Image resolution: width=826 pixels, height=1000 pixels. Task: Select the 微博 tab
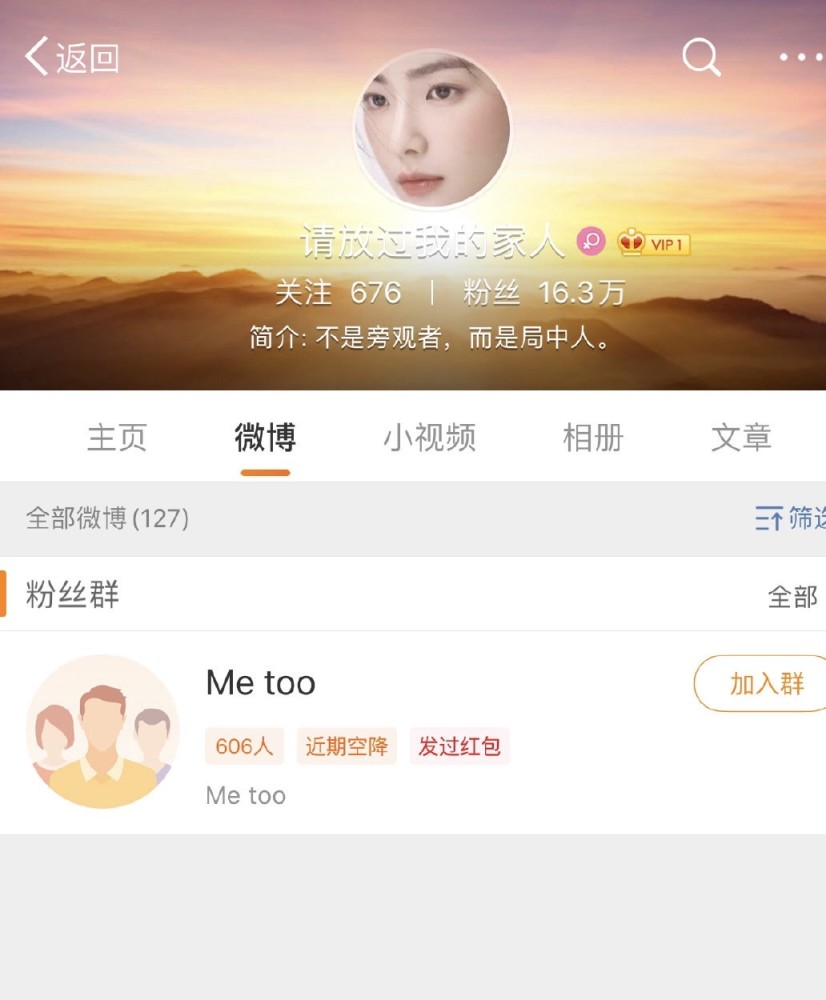[x=265, y=437]
